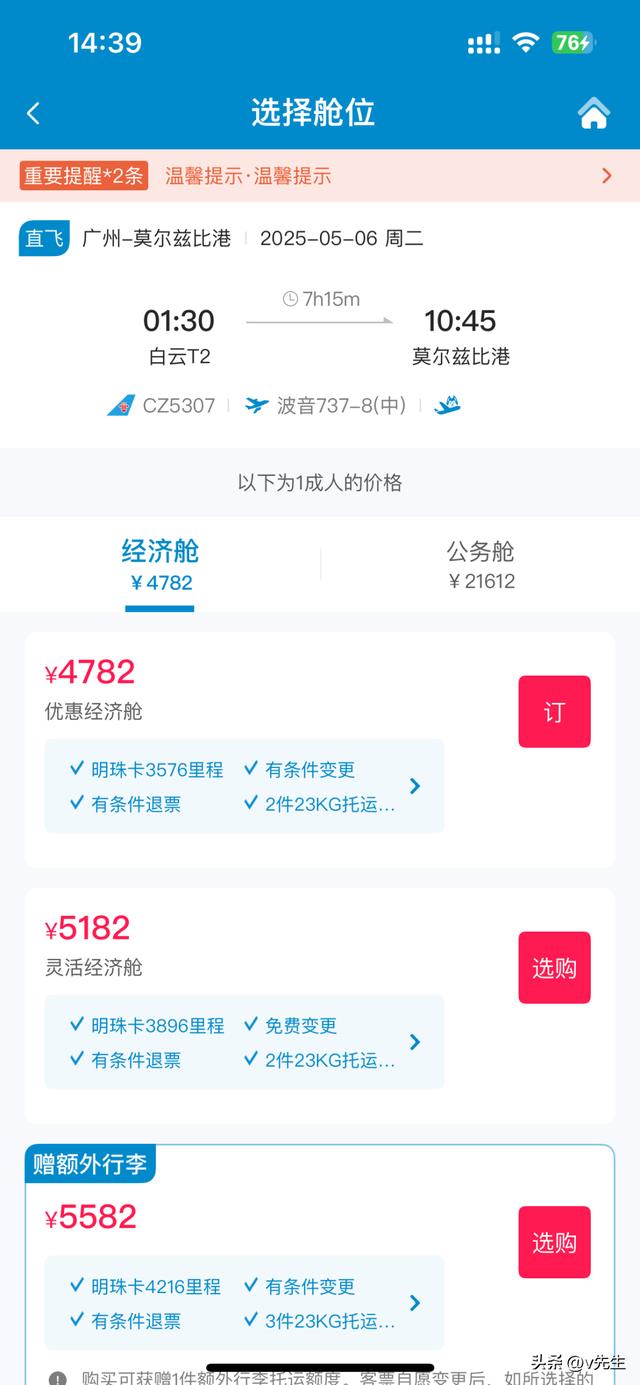Expand fare details for 灵活经济舱

[415, 1042]
